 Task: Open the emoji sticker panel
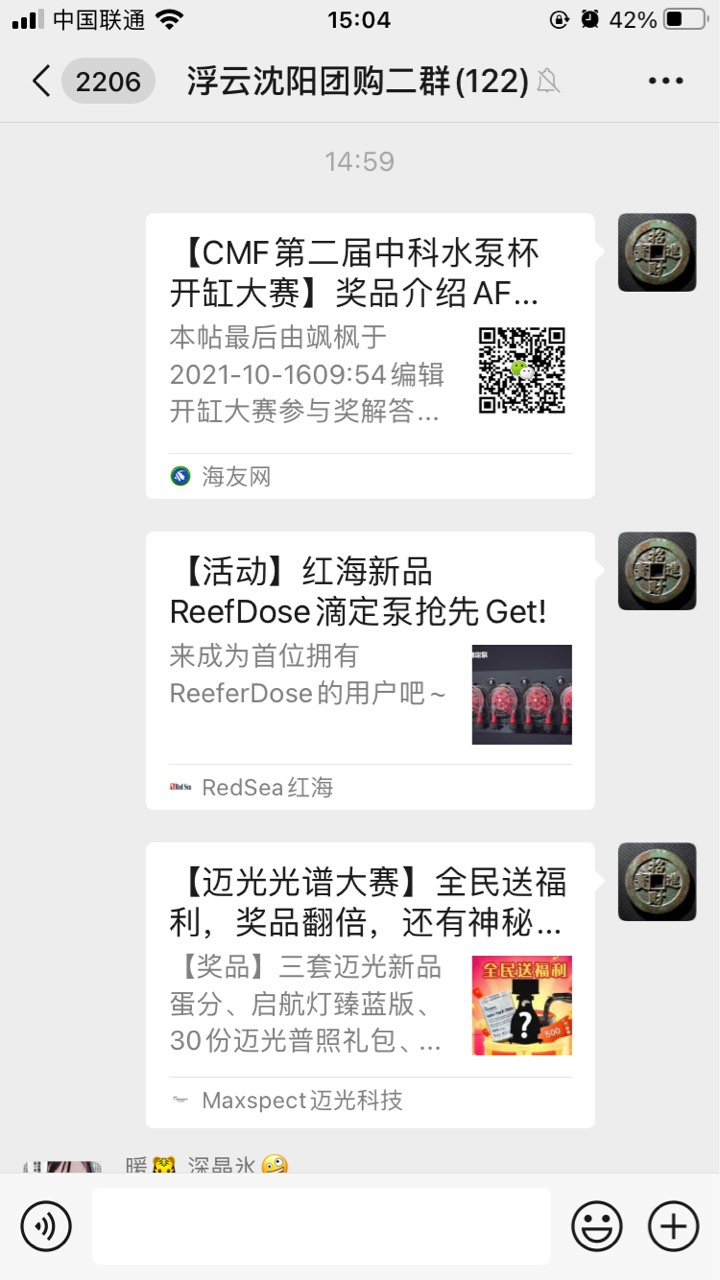(x=597, y=1226)
